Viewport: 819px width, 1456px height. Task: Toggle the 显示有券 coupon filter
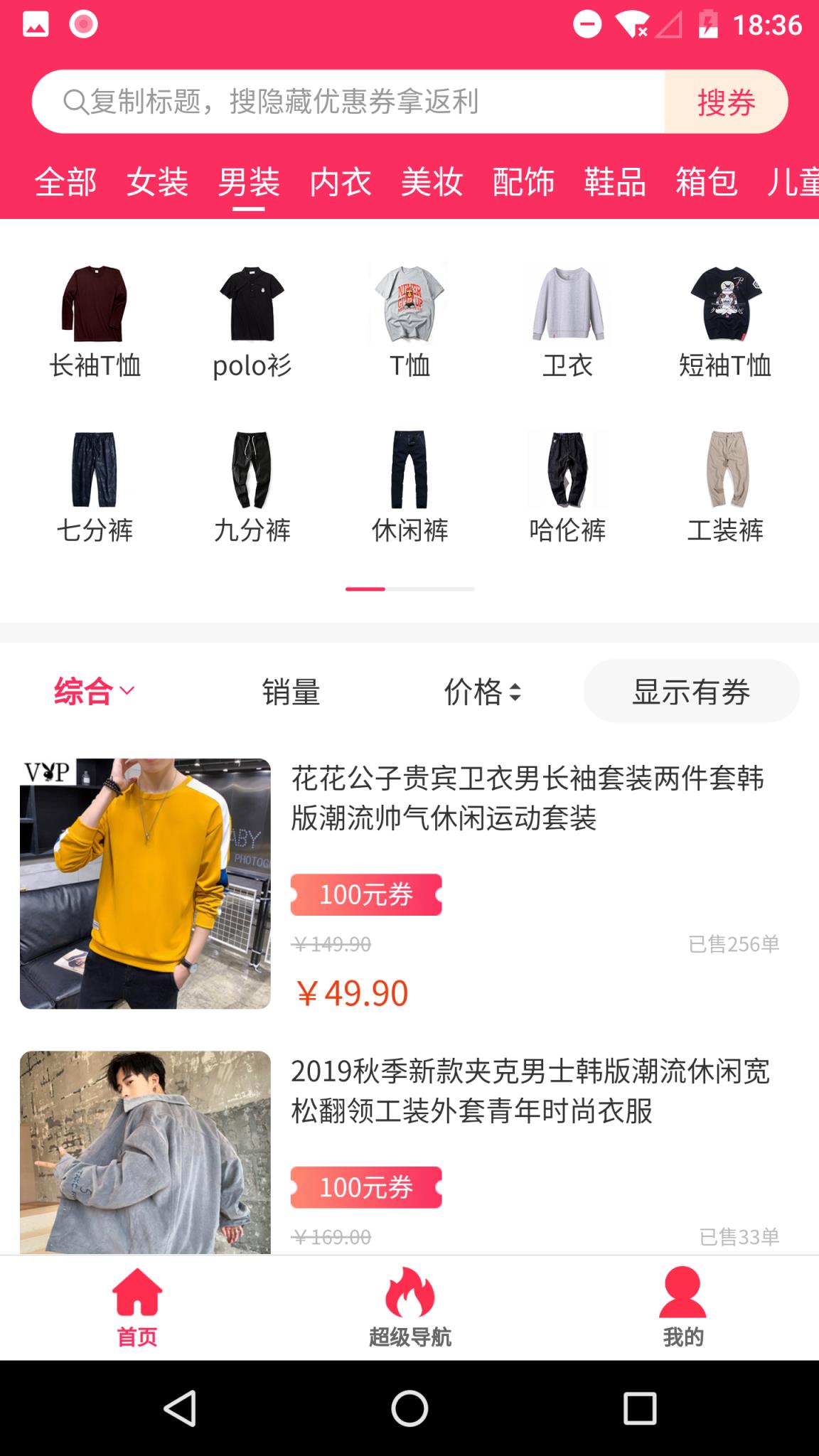coord(690,690)
